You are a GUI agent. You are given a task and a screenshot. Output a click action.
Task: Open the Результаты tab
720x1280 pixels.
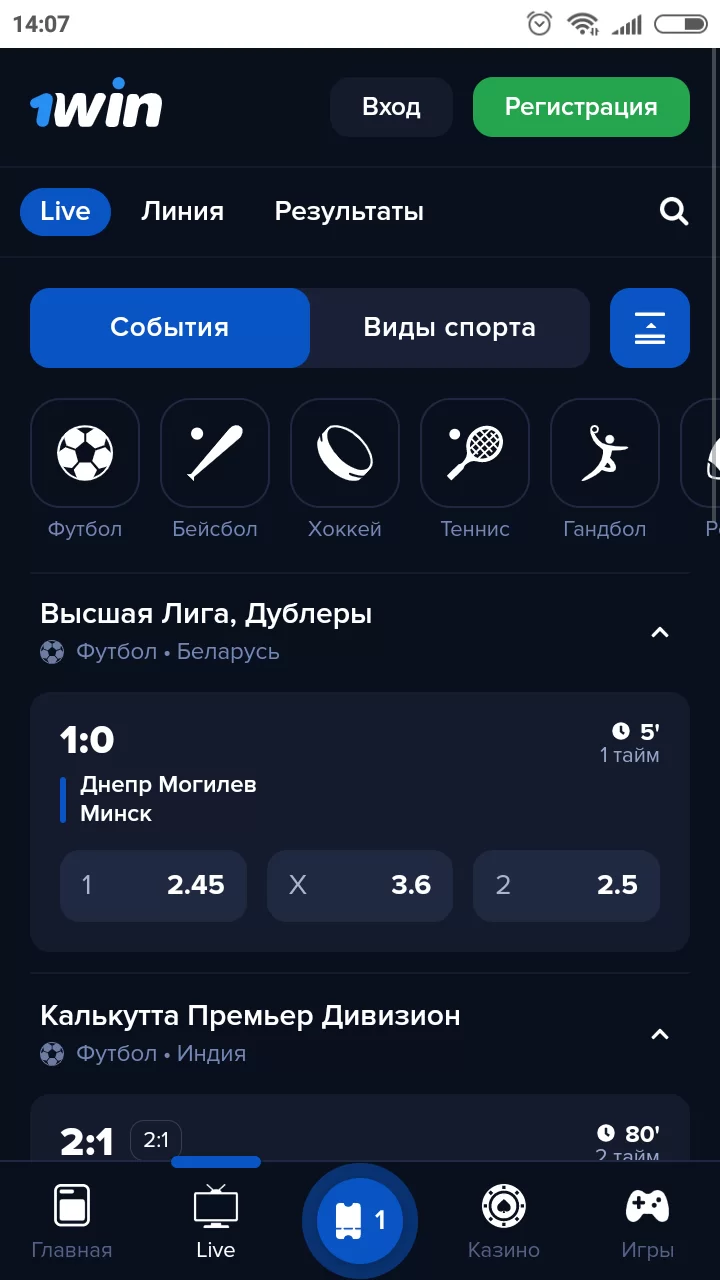348,211
